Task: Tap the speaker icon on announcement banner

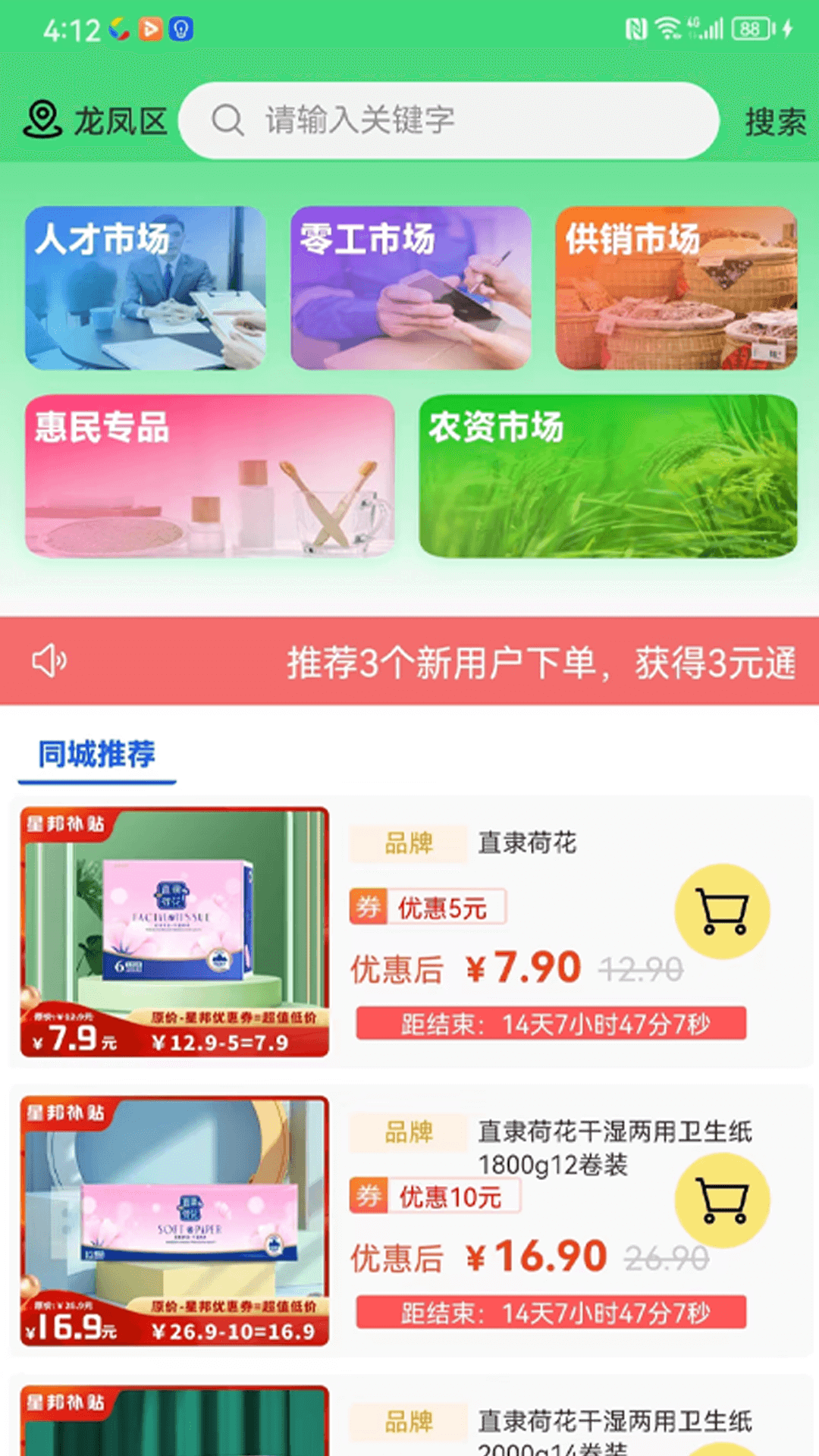Action: pos(50,662)
